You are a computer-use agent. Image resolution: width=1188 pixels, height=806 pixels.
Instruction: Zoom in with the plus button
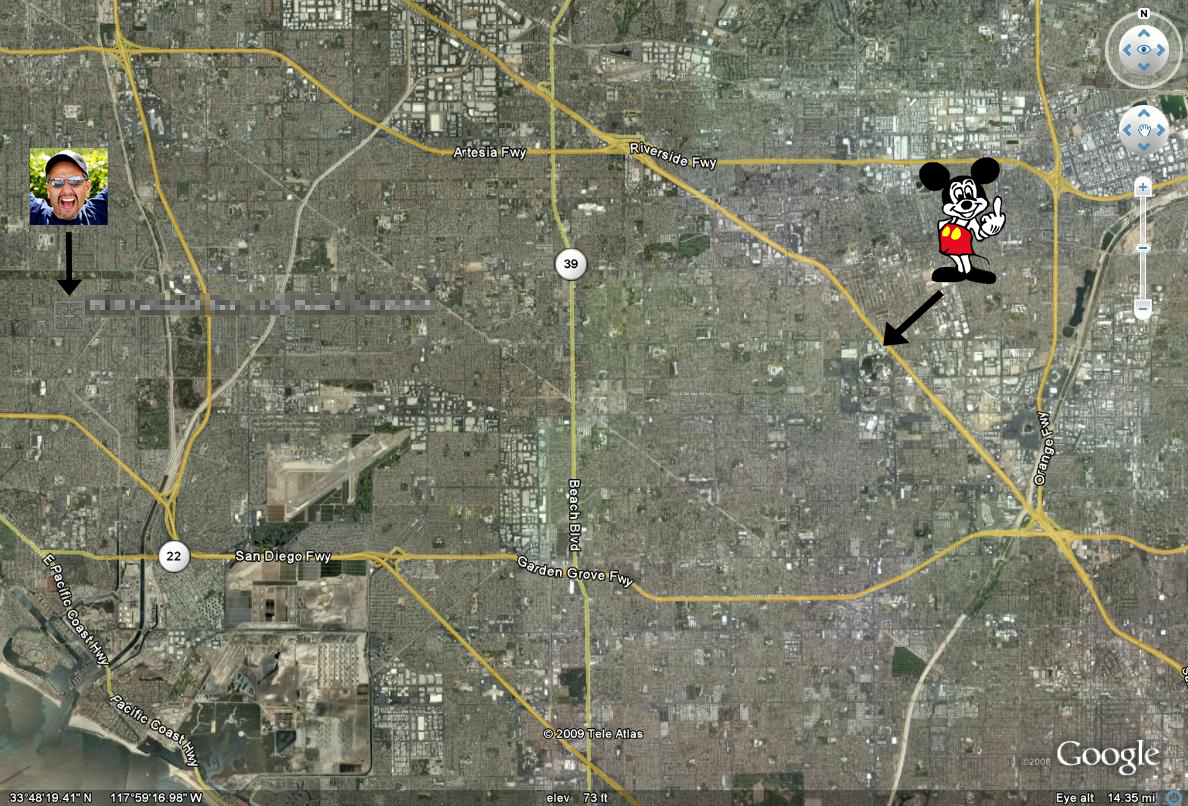1143,187
